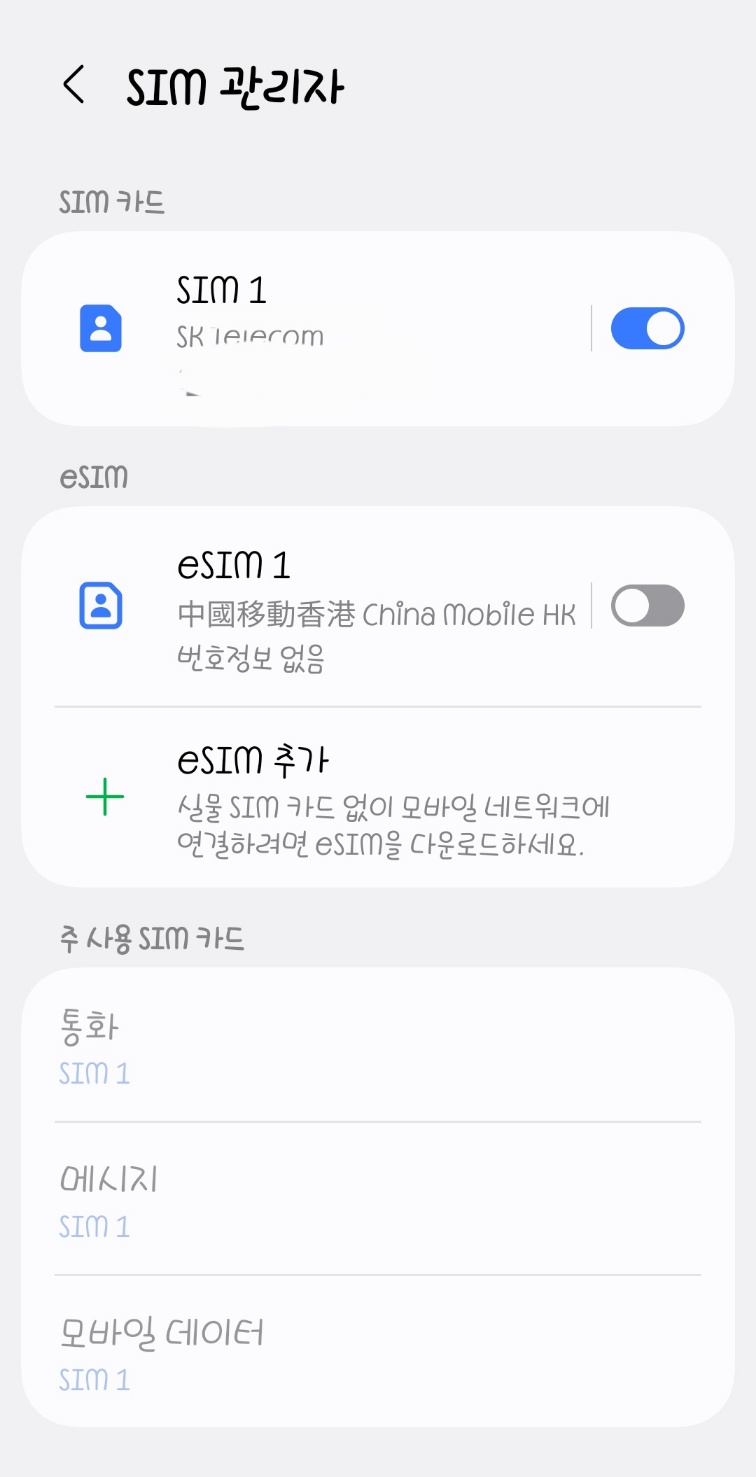Click the eSIM 1 profile icon
The height and width of the screenshot is (1477, 756).
coord(100,604)
